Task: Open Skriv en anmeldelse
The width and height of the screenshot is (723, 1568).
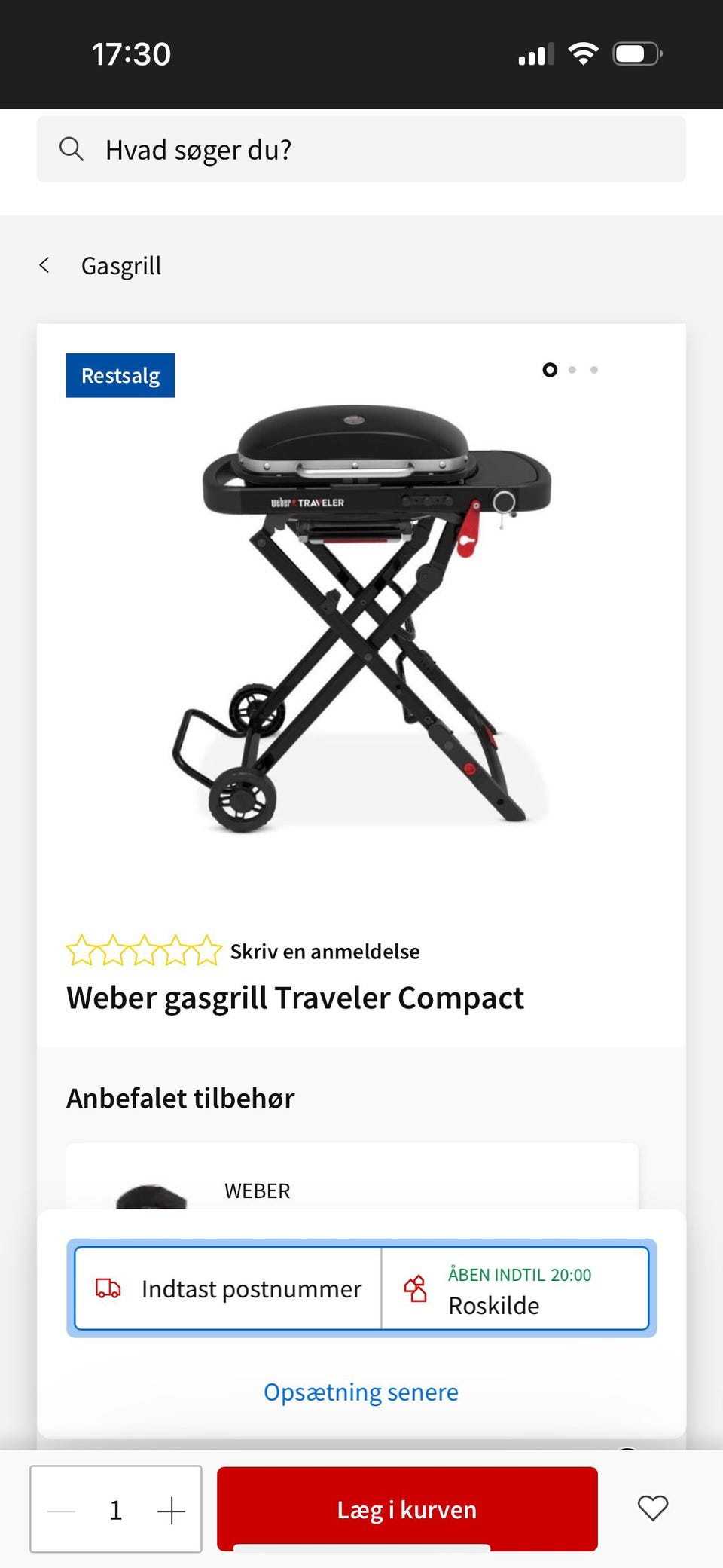Action: (x=325, y=951)
